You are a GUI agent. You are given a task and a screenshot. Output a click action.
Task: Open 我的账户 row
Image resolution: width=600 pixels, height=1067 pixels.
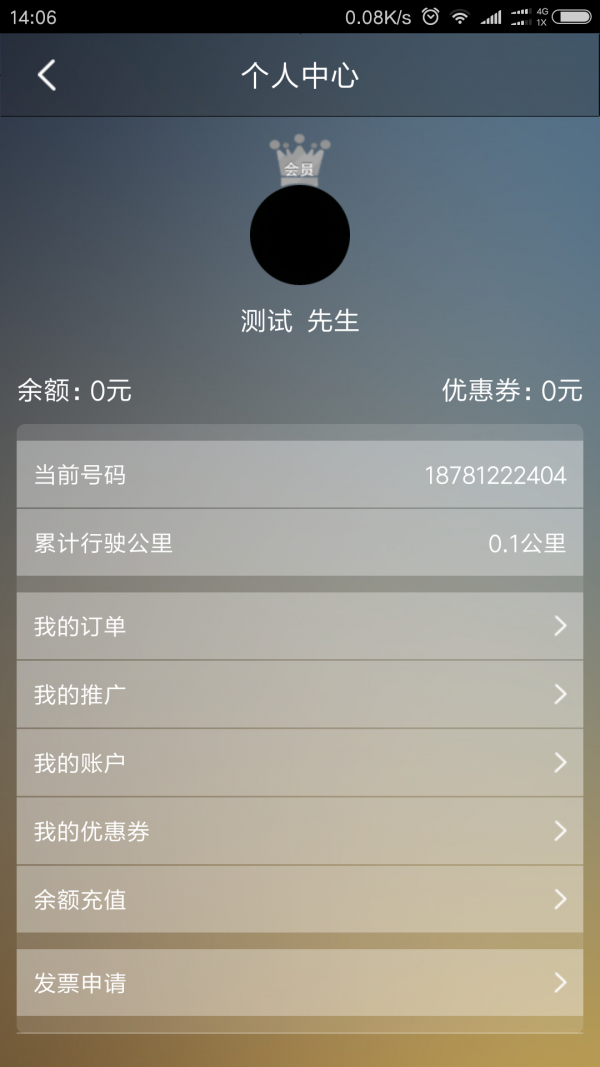click(299, 763)
